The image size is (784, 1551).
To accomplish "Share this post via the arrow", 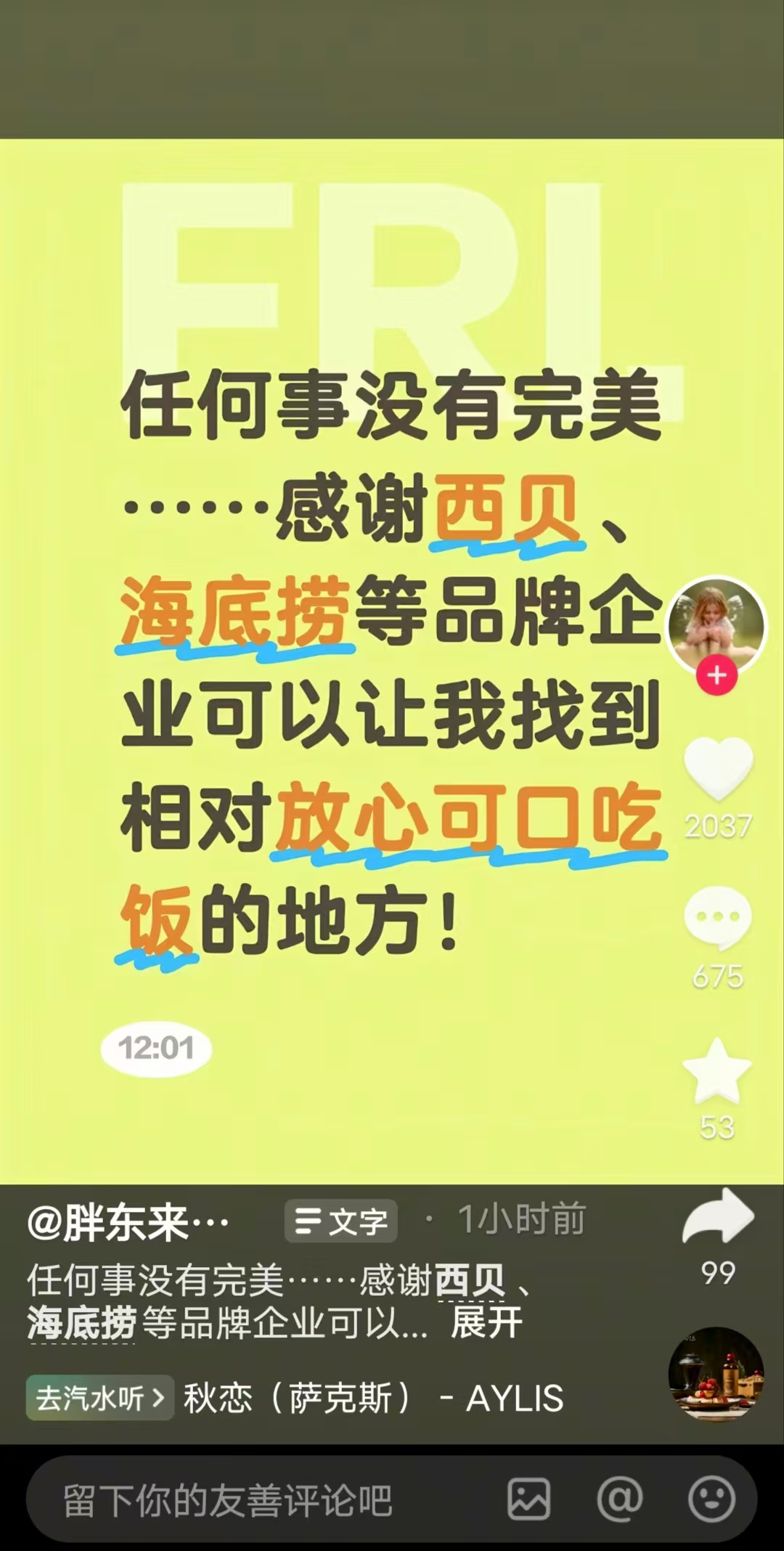I will coord(718,1217).
